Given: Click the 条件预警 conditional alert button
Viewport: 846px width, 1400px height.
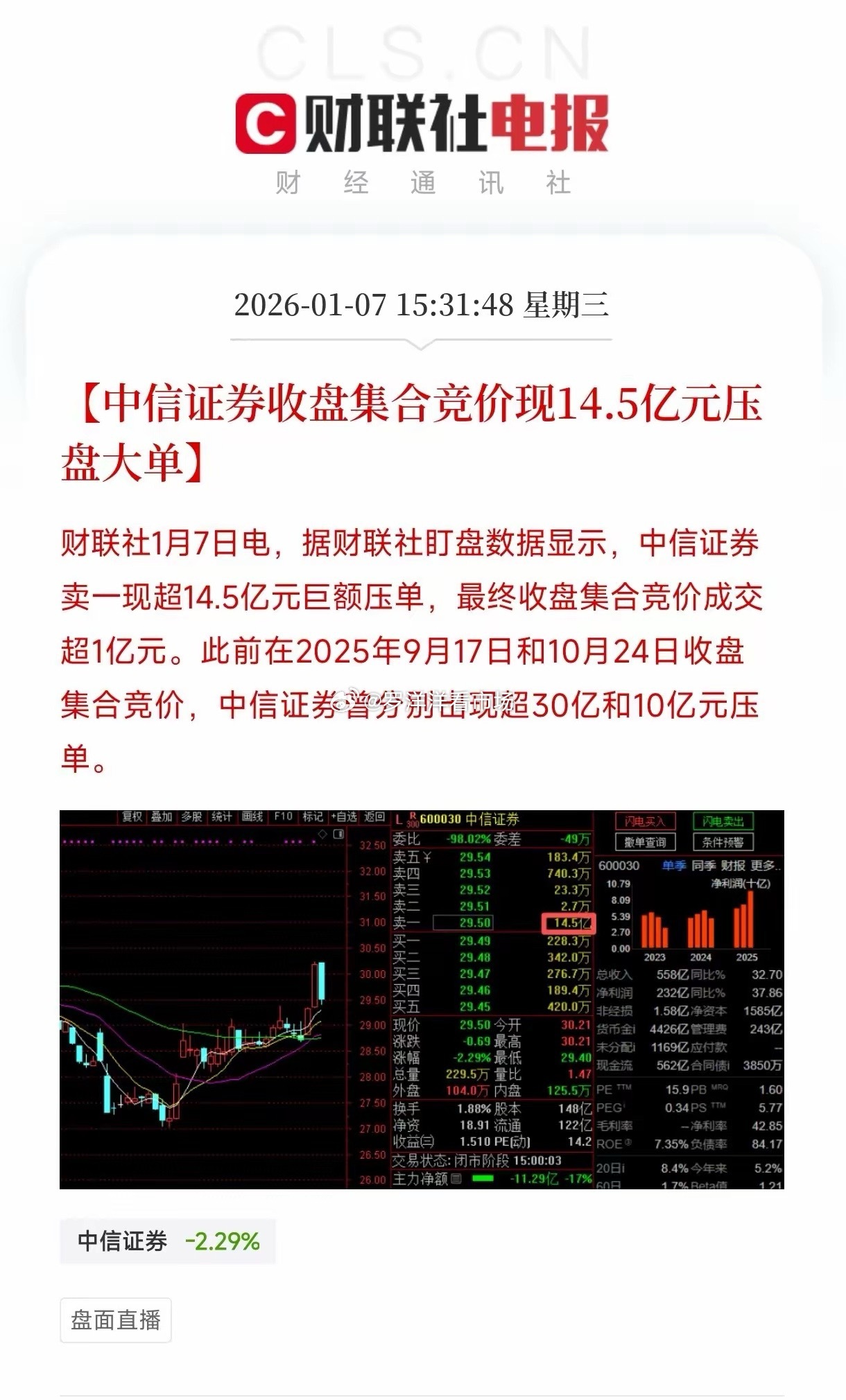Looking at the screenshot, I should coord(723,842).
